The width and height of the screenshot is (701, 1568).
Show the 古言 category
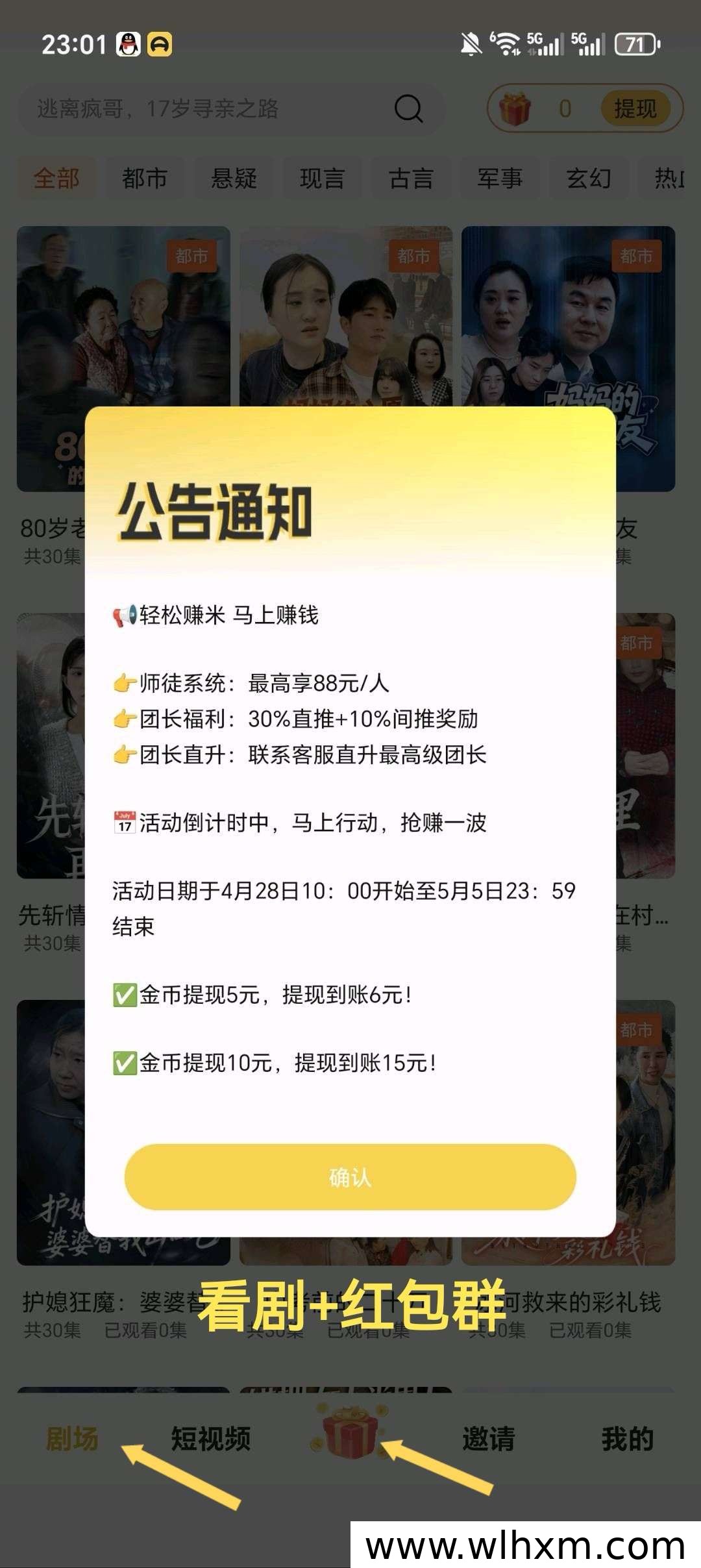pyautogui.click(x=411, y=178)
